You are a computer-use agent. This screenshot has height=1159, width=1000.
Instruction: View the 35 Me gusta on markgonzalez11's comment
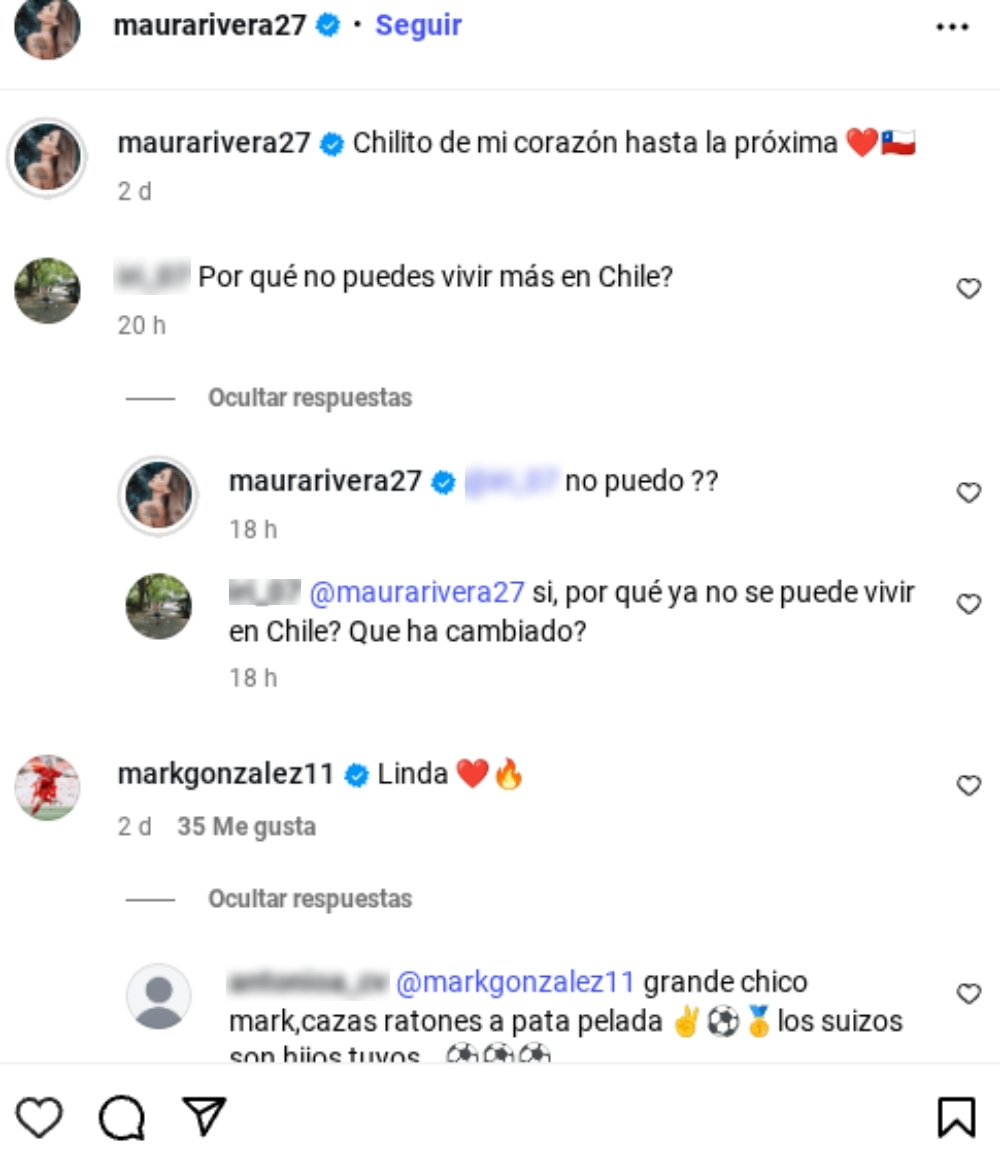[246, 827]
